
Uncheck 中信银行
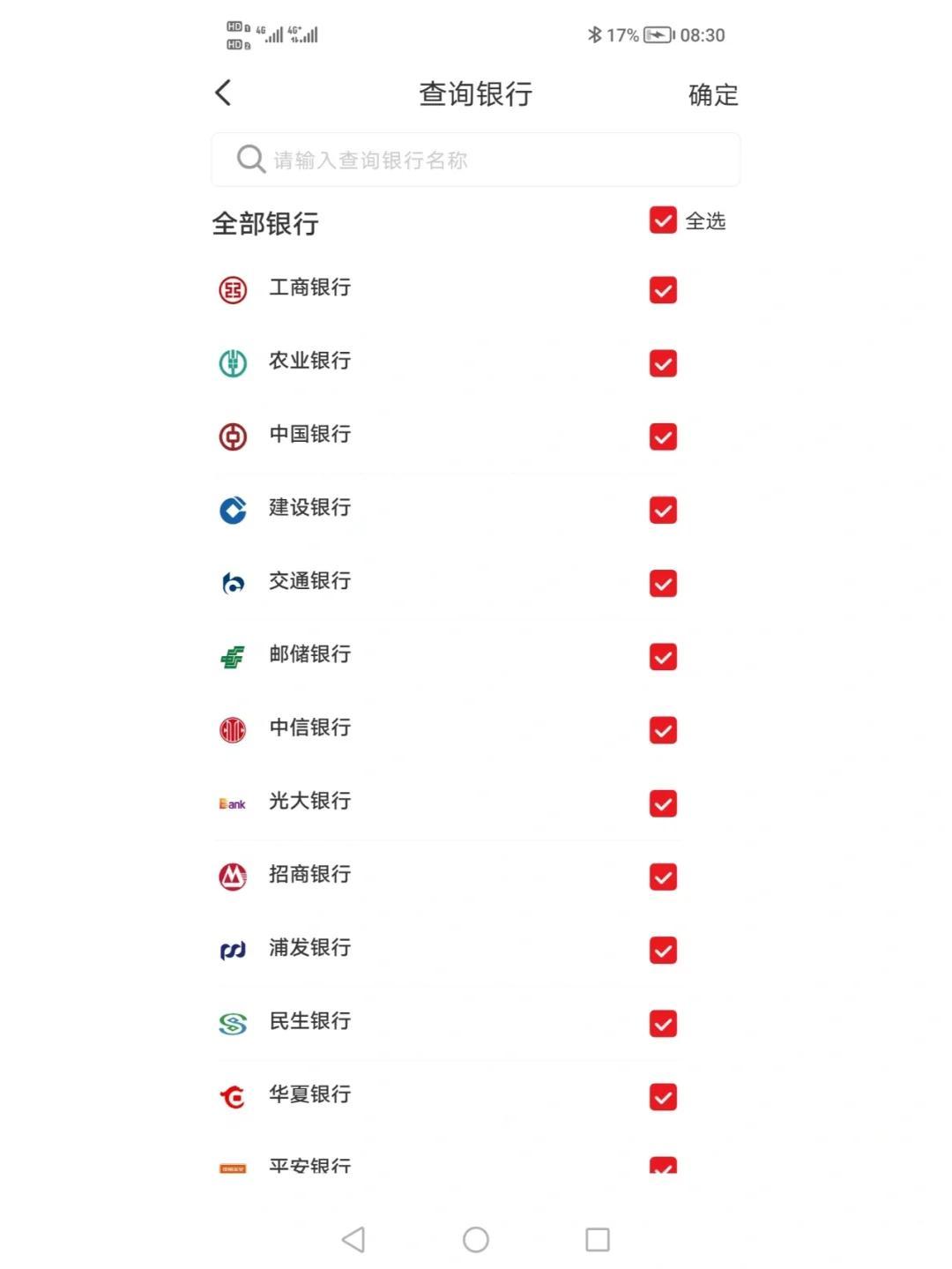(663, 729)
